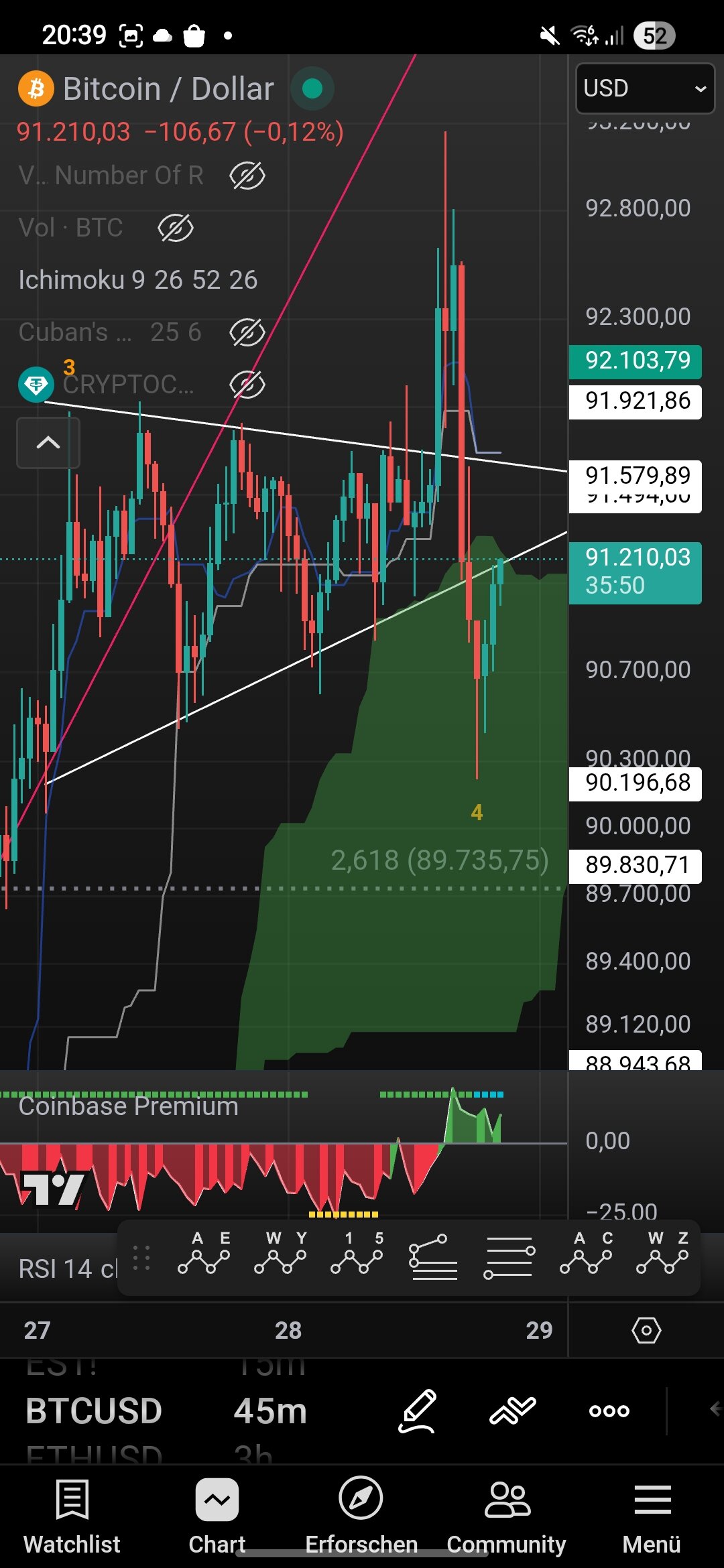This screenshot has height=1568, width=724.
Task: Toggle visibility of Number Of R indicator
Action: click(247, 176)
